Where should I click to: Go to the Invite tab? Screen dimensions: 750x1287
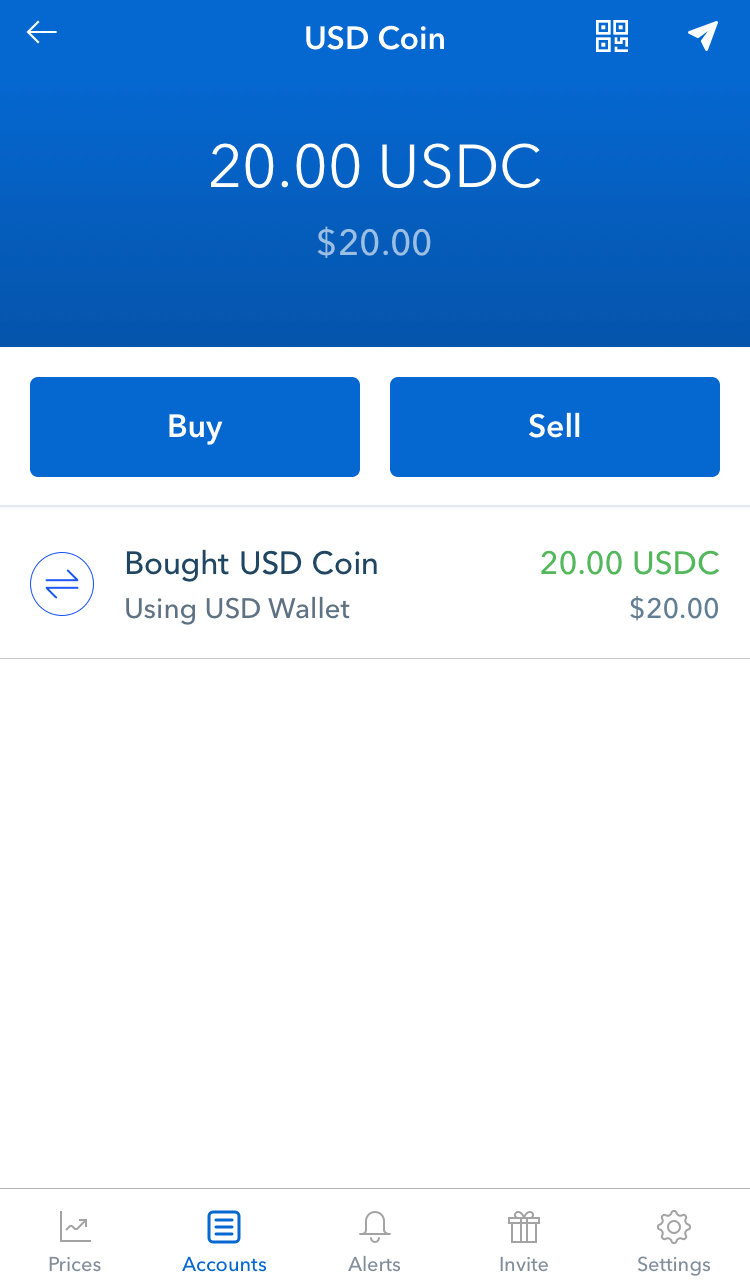[524, 1240]
